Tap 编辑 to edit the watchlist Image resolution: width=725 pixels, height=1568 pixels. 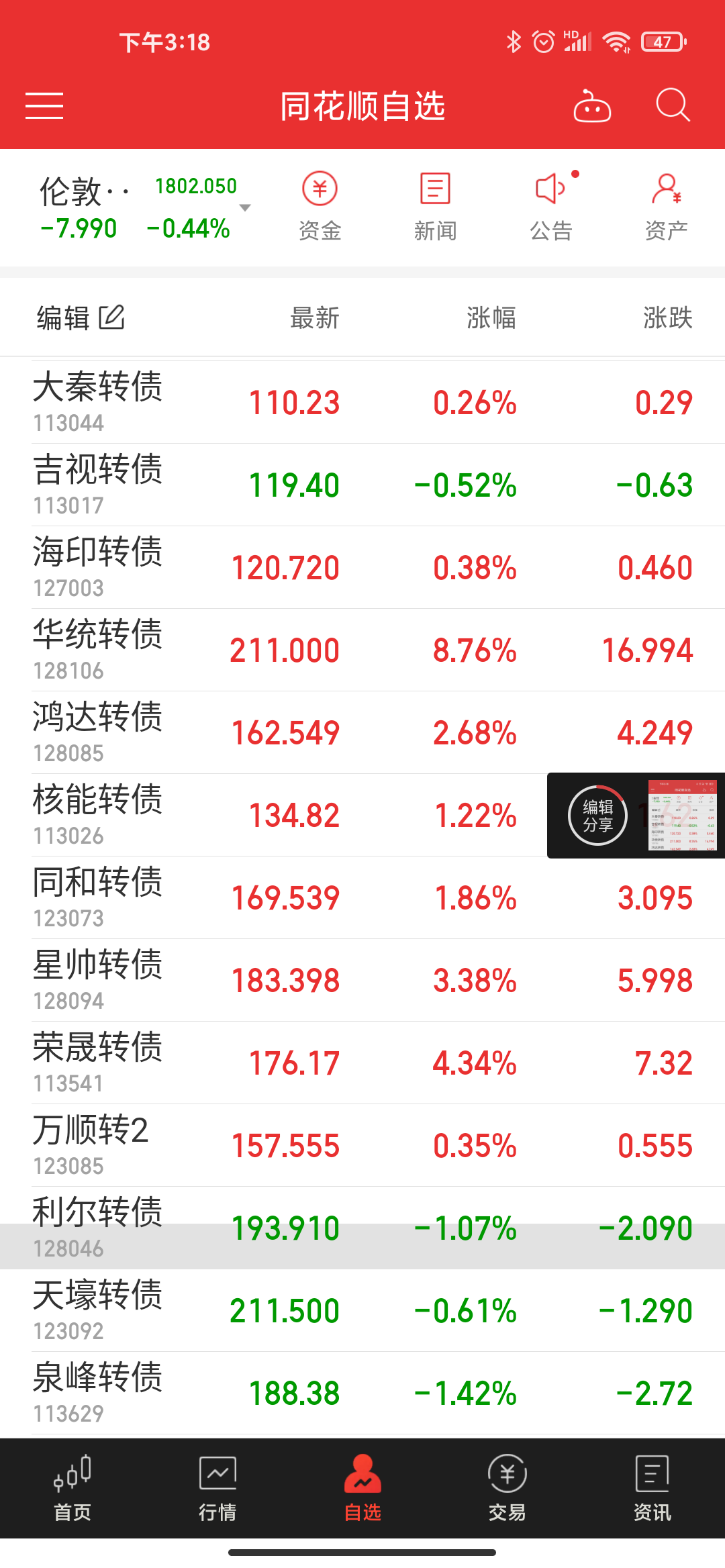coord(81,317)
